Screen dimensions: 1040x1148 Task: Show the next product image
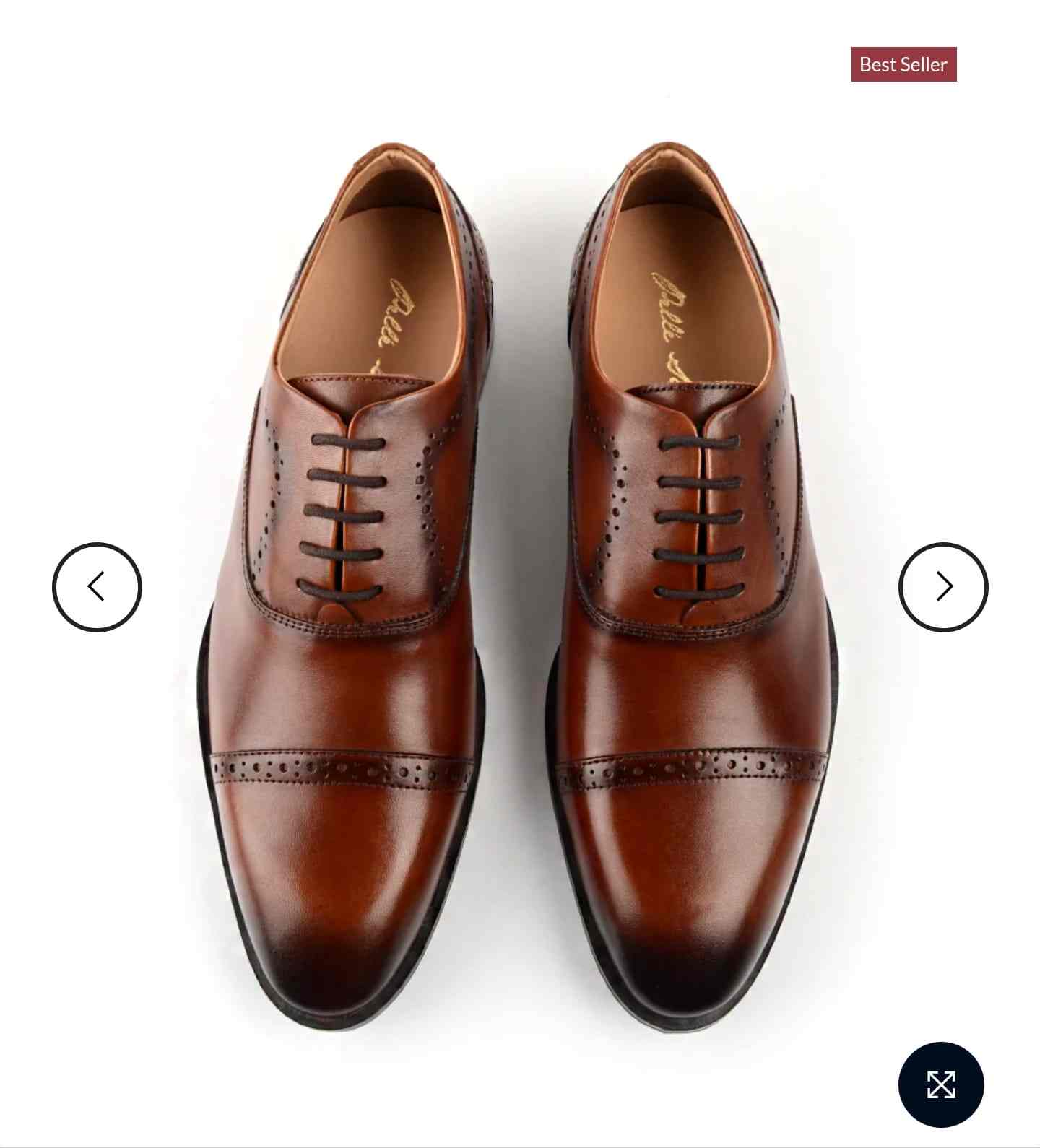[x=943, y=587]
